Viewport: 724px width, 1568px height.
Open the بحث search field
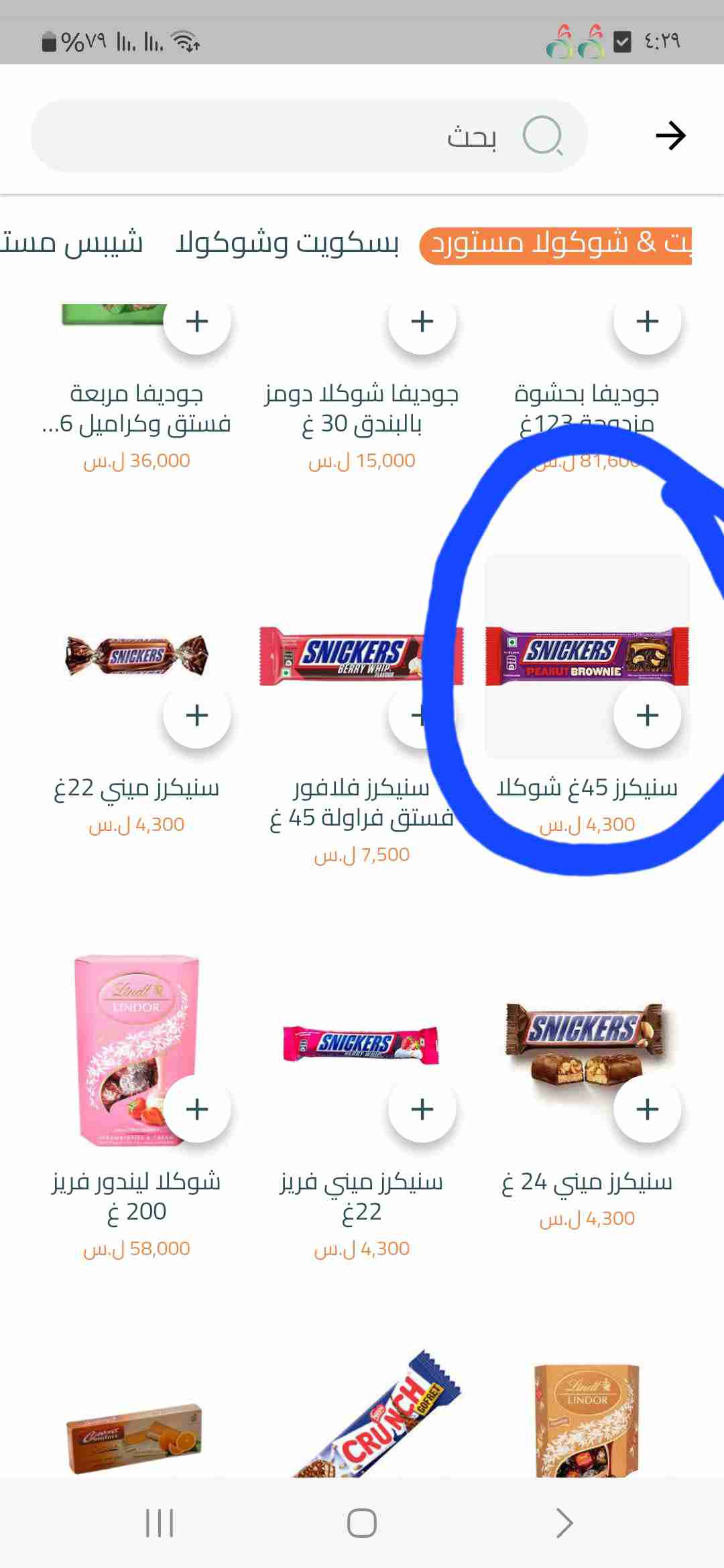click(308, 136)
